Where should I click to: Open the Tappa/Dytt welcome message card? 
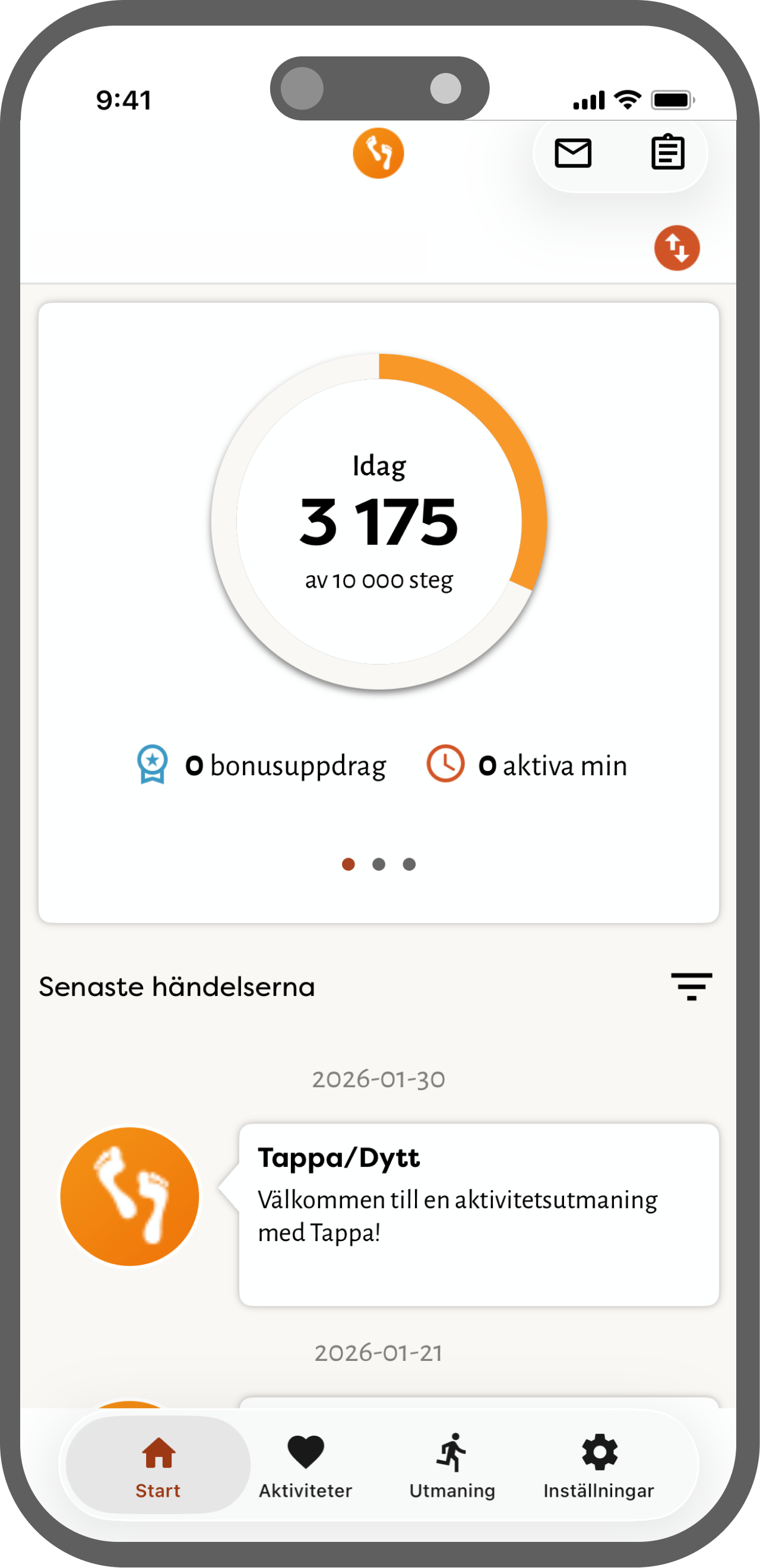(x=479, y=1214)
